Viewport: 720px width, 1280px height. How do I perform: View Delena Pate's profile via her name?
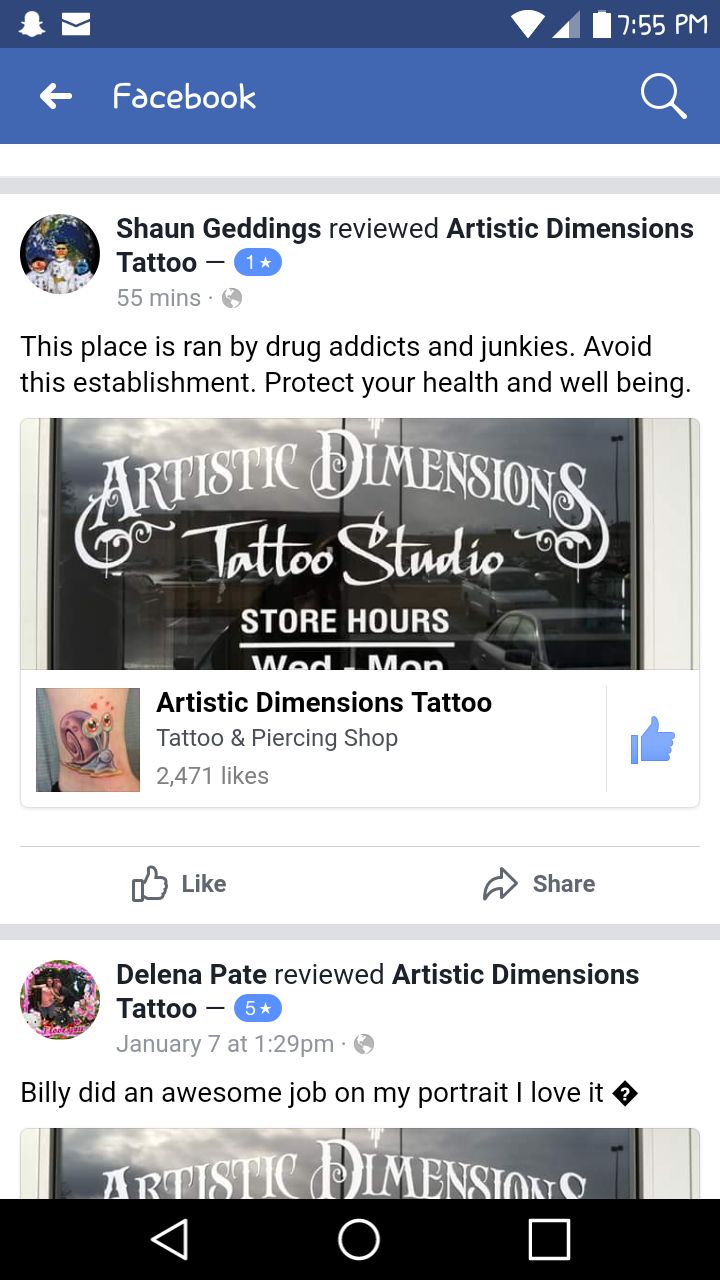coord(191,975)
